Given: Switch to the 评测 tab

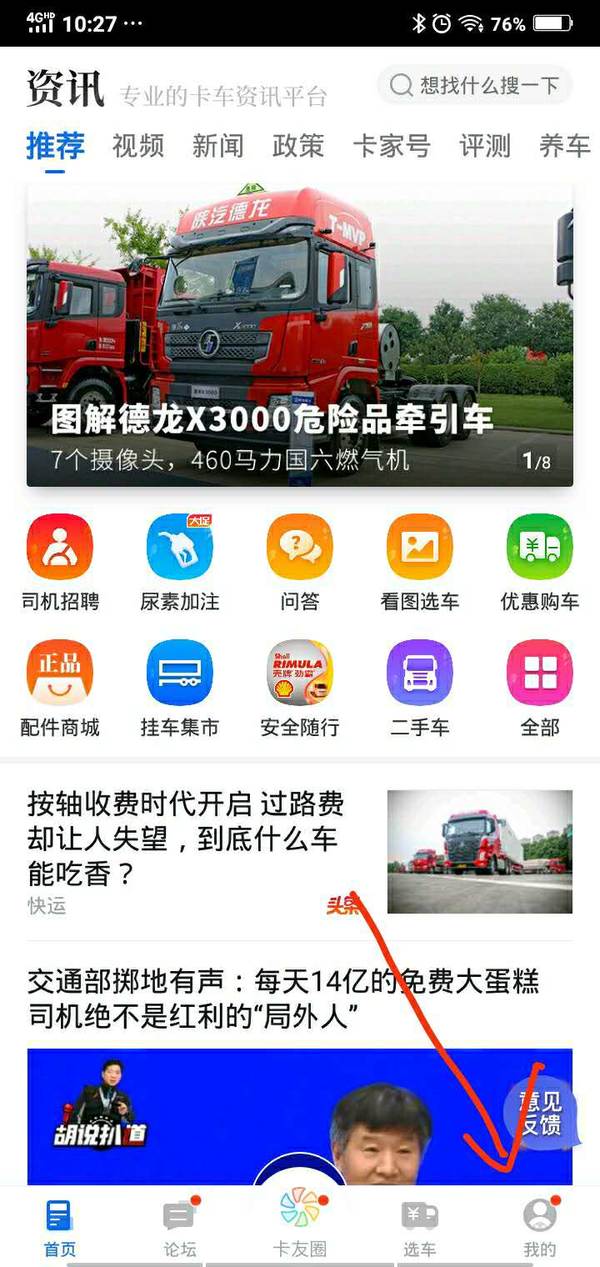Looking at the screenshot, I should pyautogui.click(x=485, y=146).
